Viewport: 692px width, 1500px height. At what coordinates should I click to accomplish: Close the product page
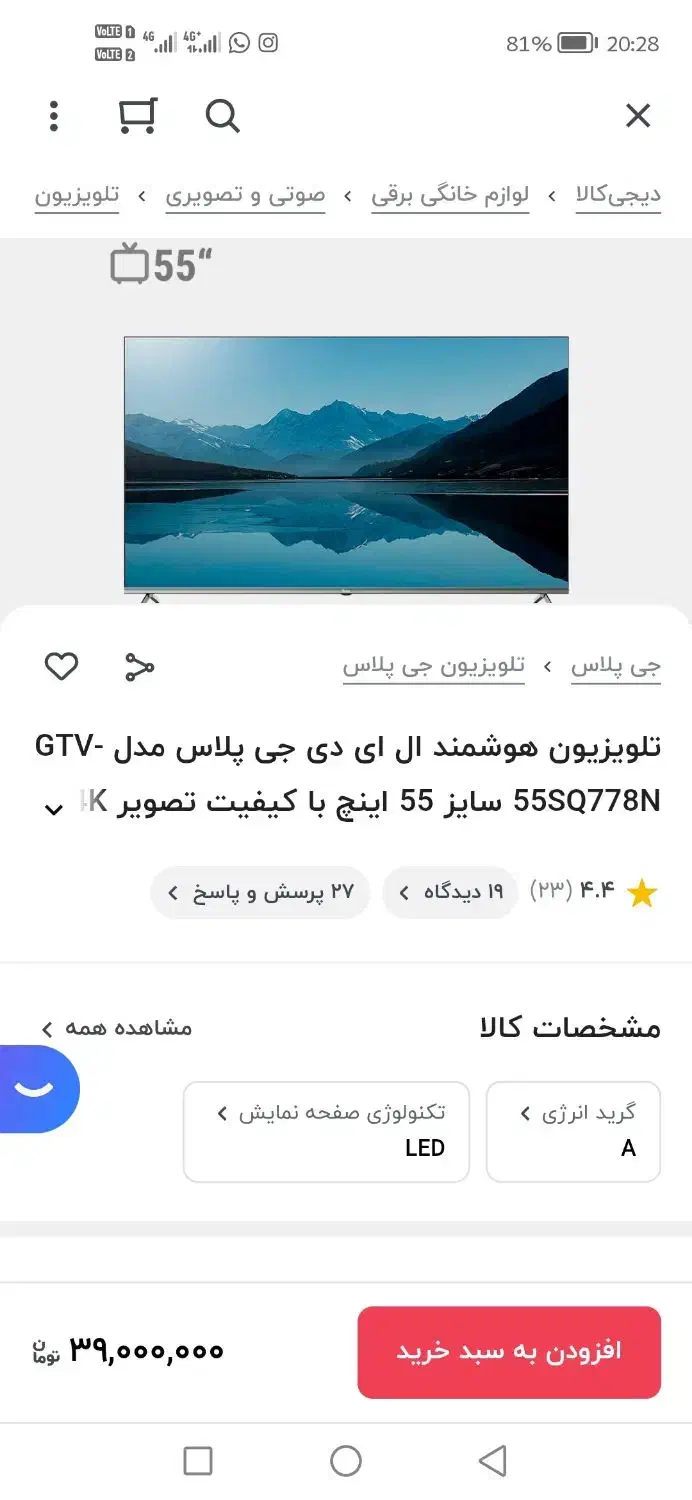[637, 116]
